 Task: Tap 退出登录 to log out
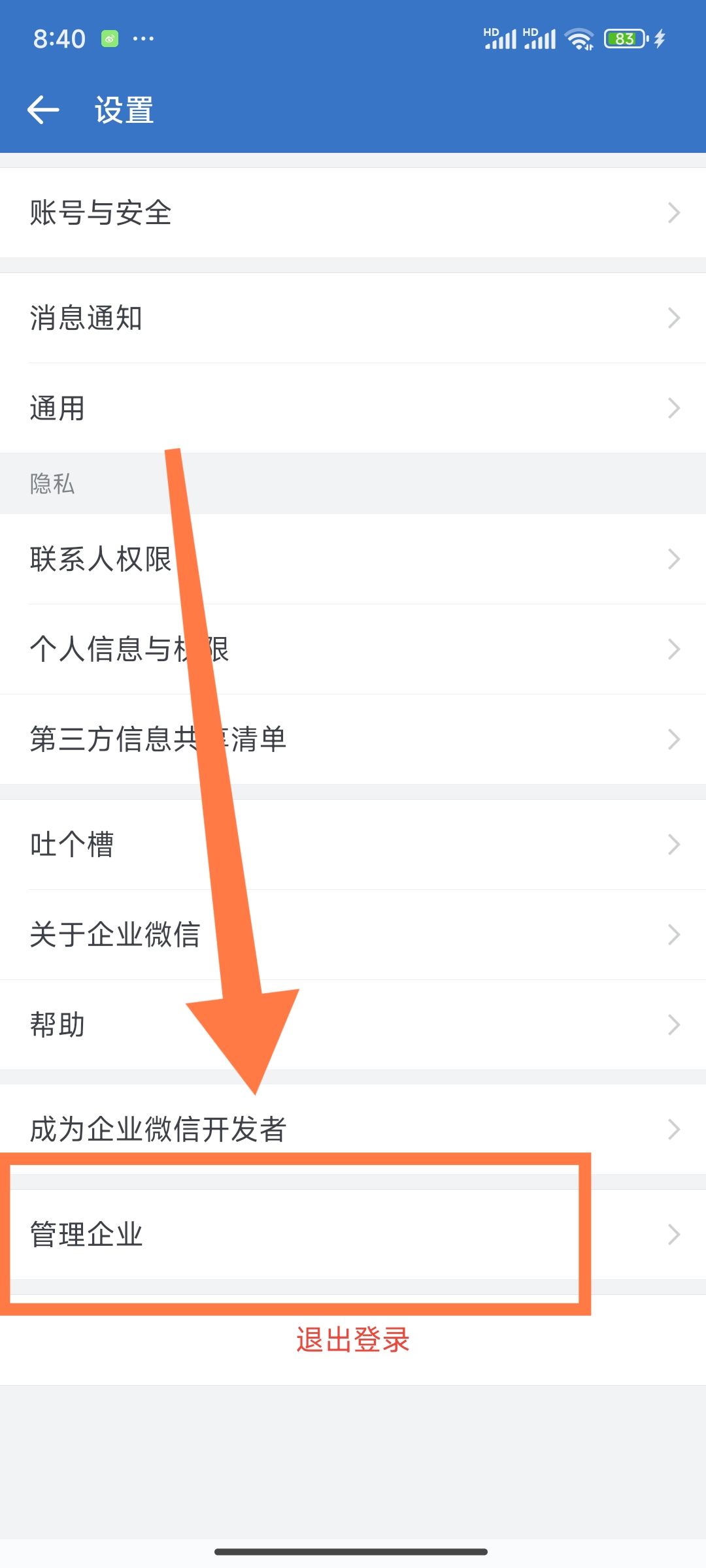point(353,1340)
